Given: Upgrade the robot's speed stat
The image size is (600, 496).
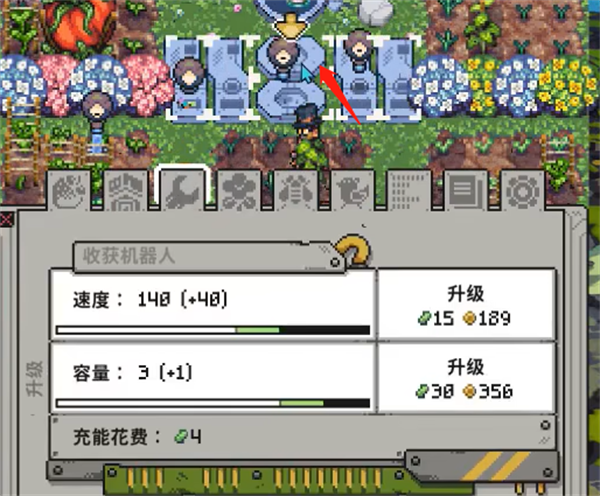Looking at the screenshot, I should tap(466, 304).
